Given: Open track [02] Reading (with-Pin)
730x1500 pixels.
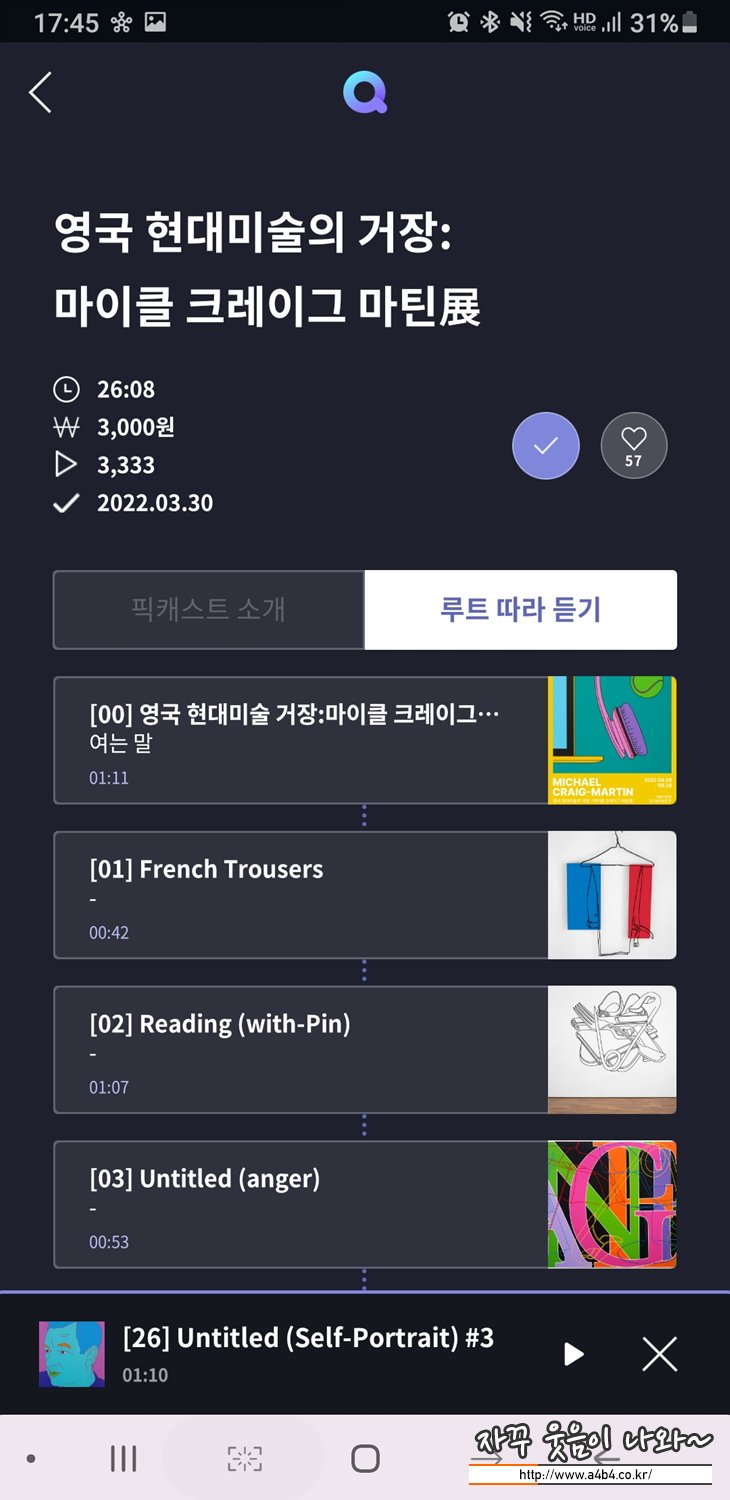Looking at the screenshot, I should tap(365, 1050).
